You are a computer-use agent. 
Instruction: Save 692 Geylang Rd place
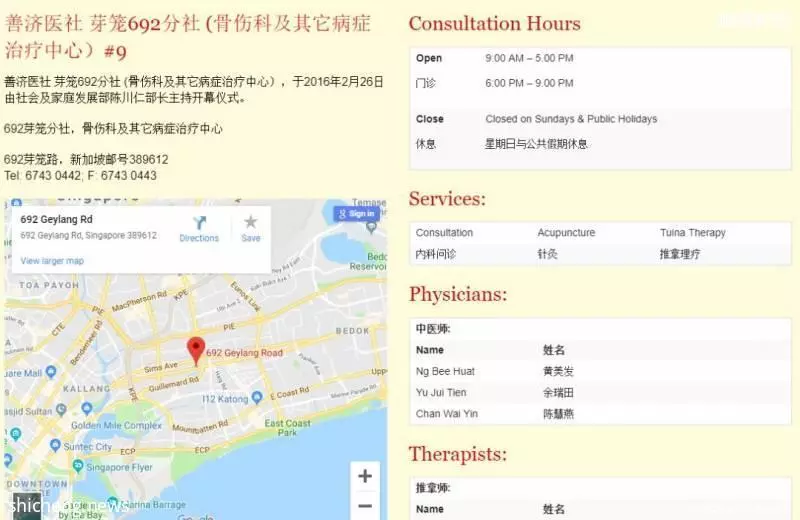(250, 227)
